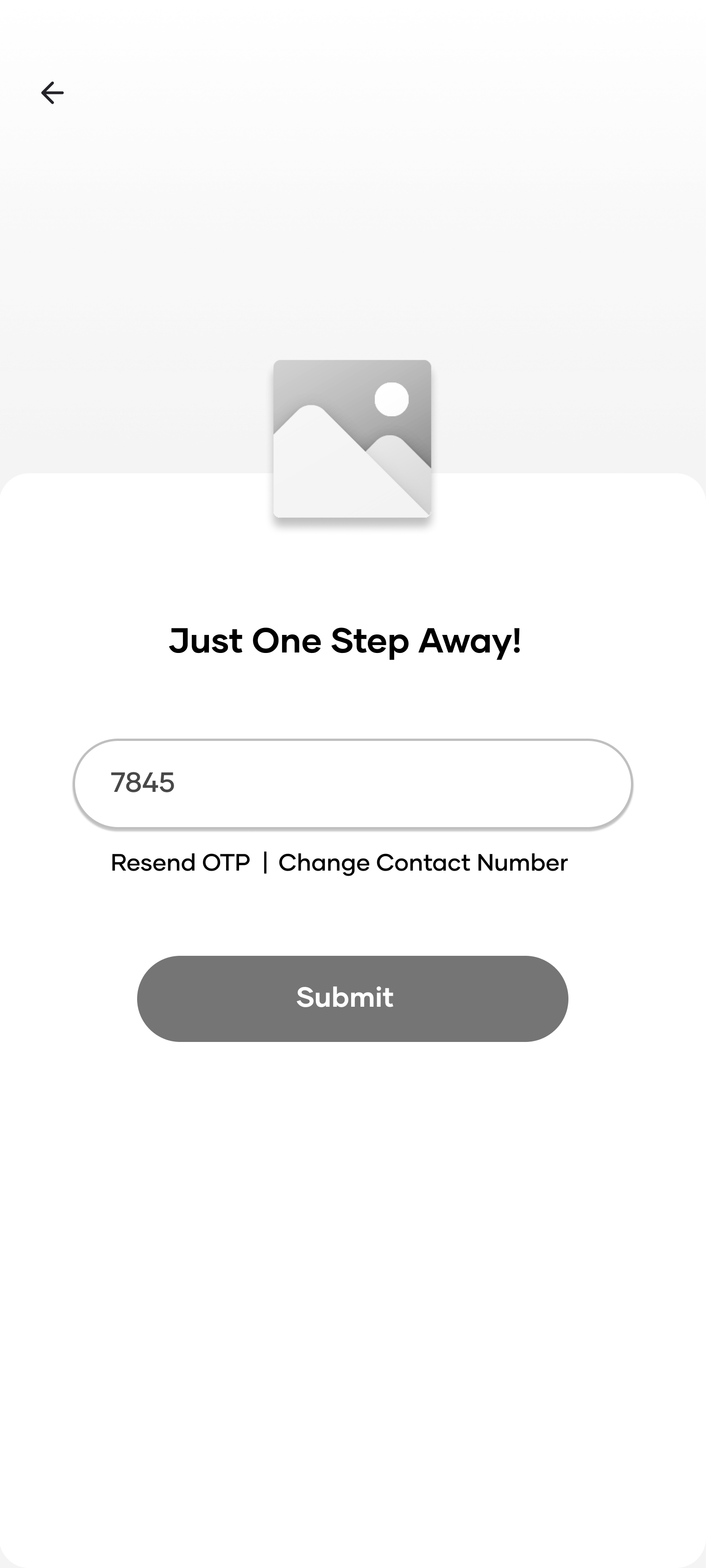
Task: Go back using the arrow icon
Action: pyautogui.click(x=52, y=93)
